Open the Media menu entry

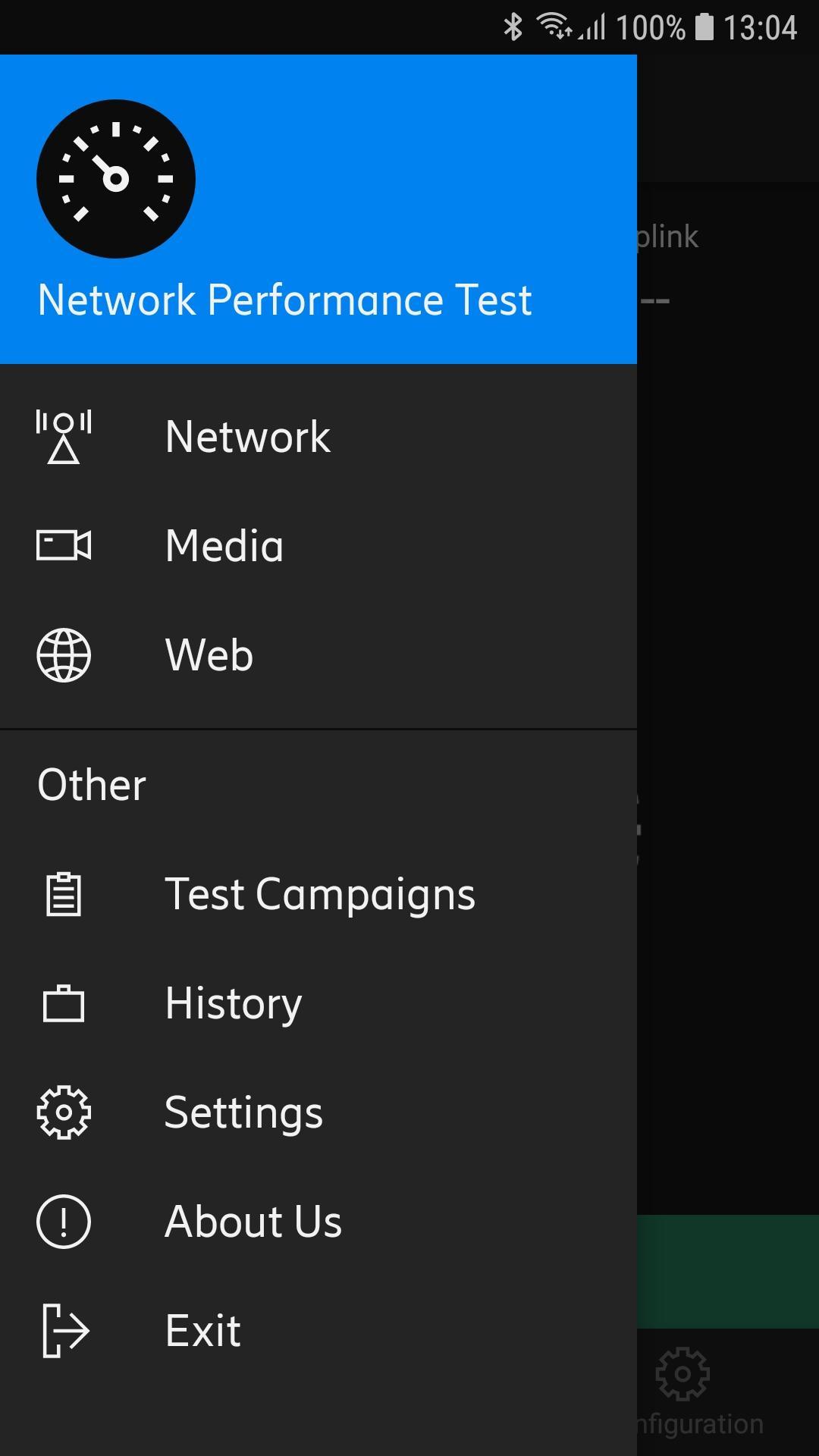point(223,545)
